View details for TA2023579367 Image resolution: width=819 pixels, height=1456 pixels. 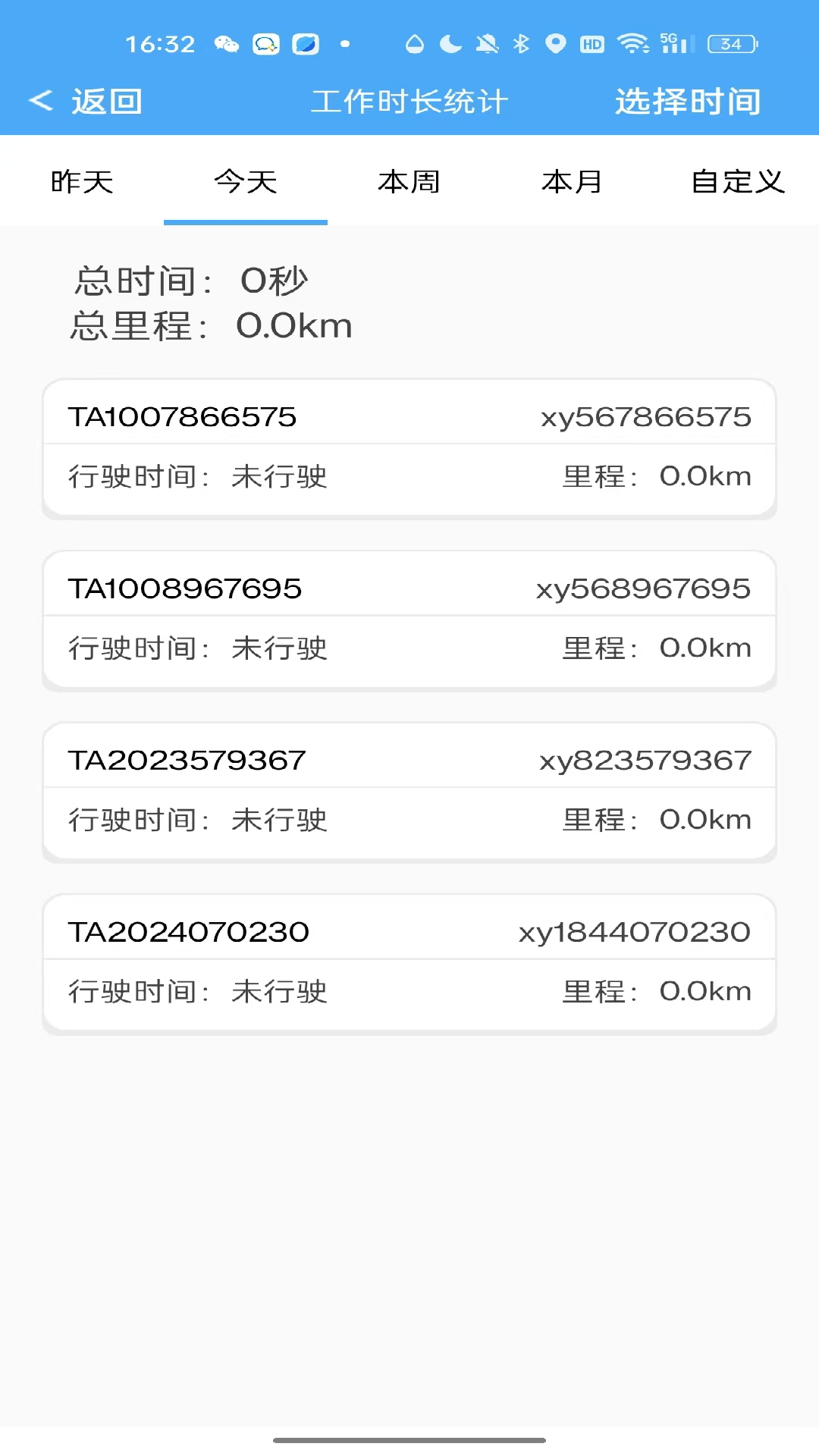coord(409,792)
